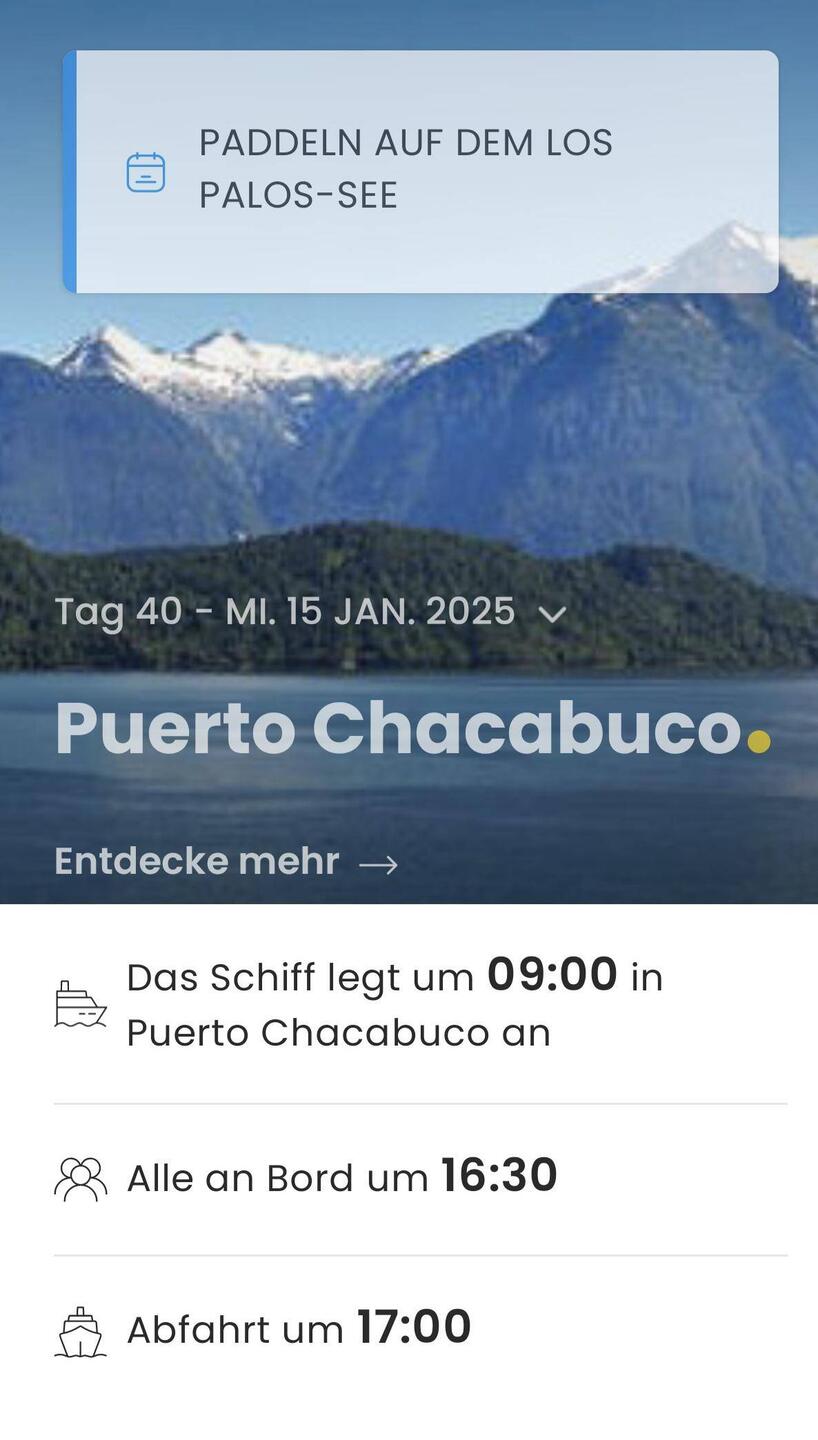
Task: Open the day picker via the downward chevron
Action: tap(553, 614)
